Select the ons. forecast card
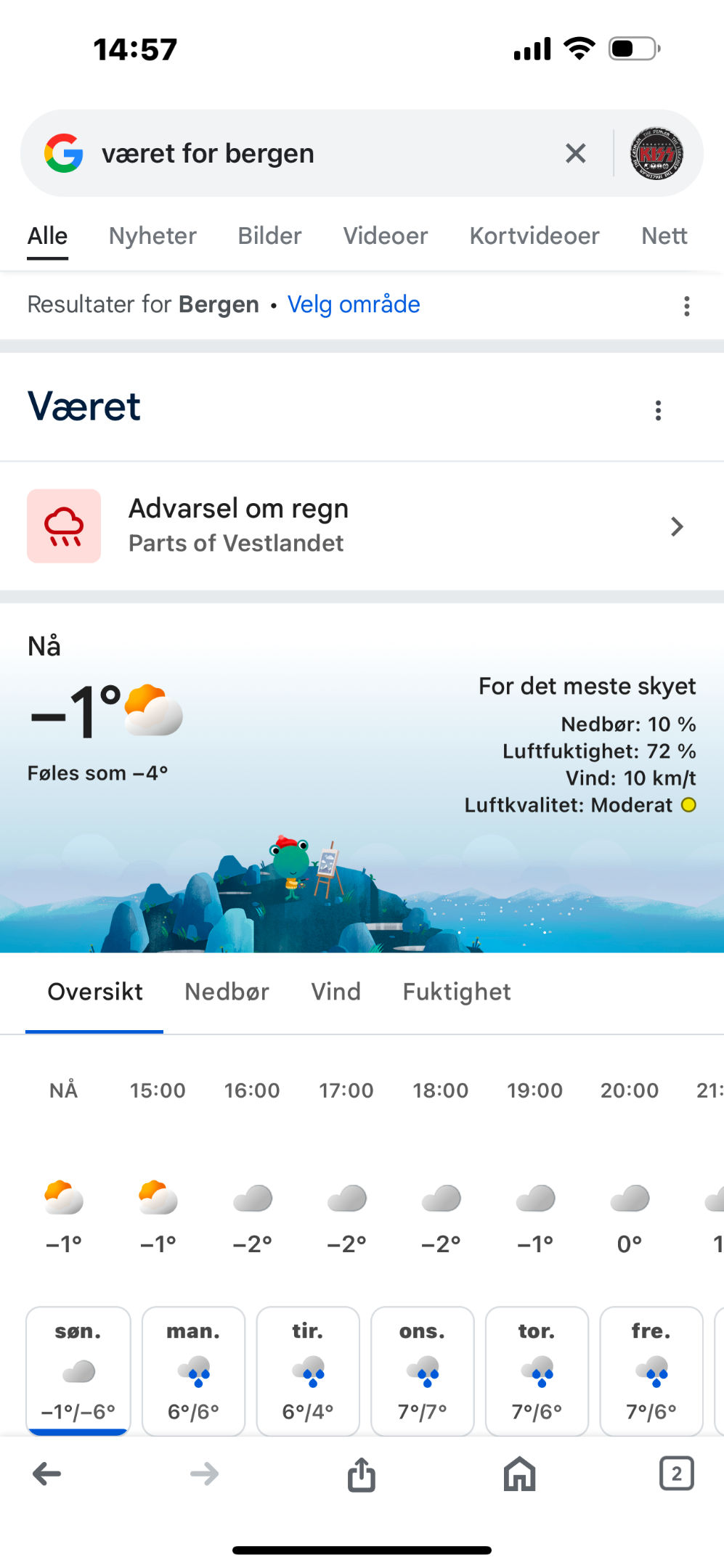Screen dimensions: 724x1568 click(422, 1371)
